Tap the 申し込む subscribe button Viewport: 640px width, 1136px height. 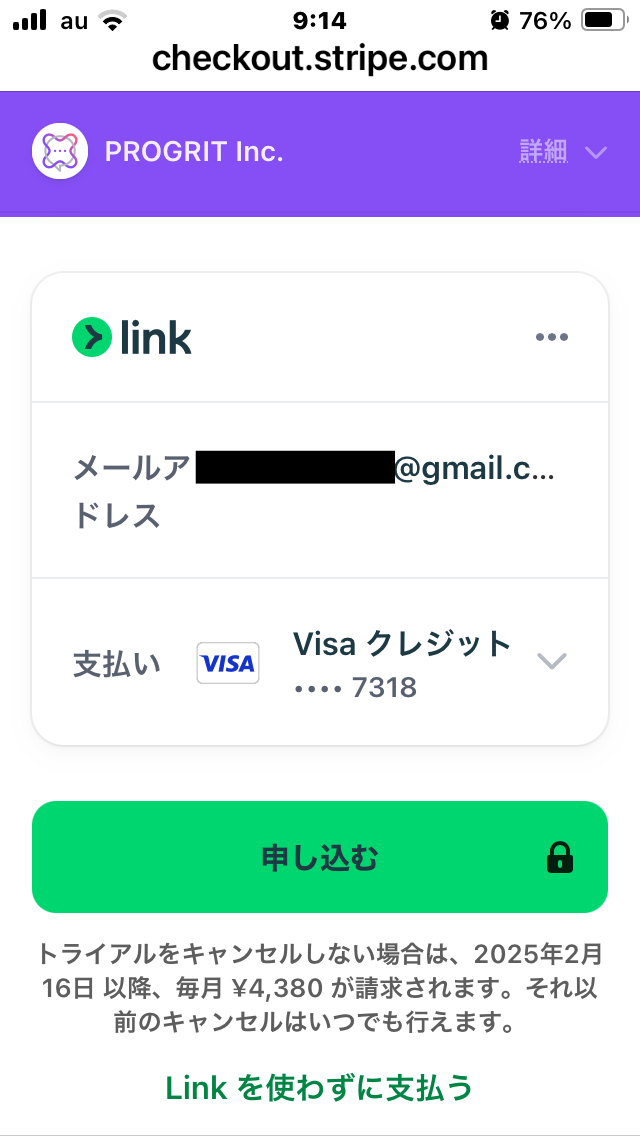pyautogui.click(x=320, y=857)
